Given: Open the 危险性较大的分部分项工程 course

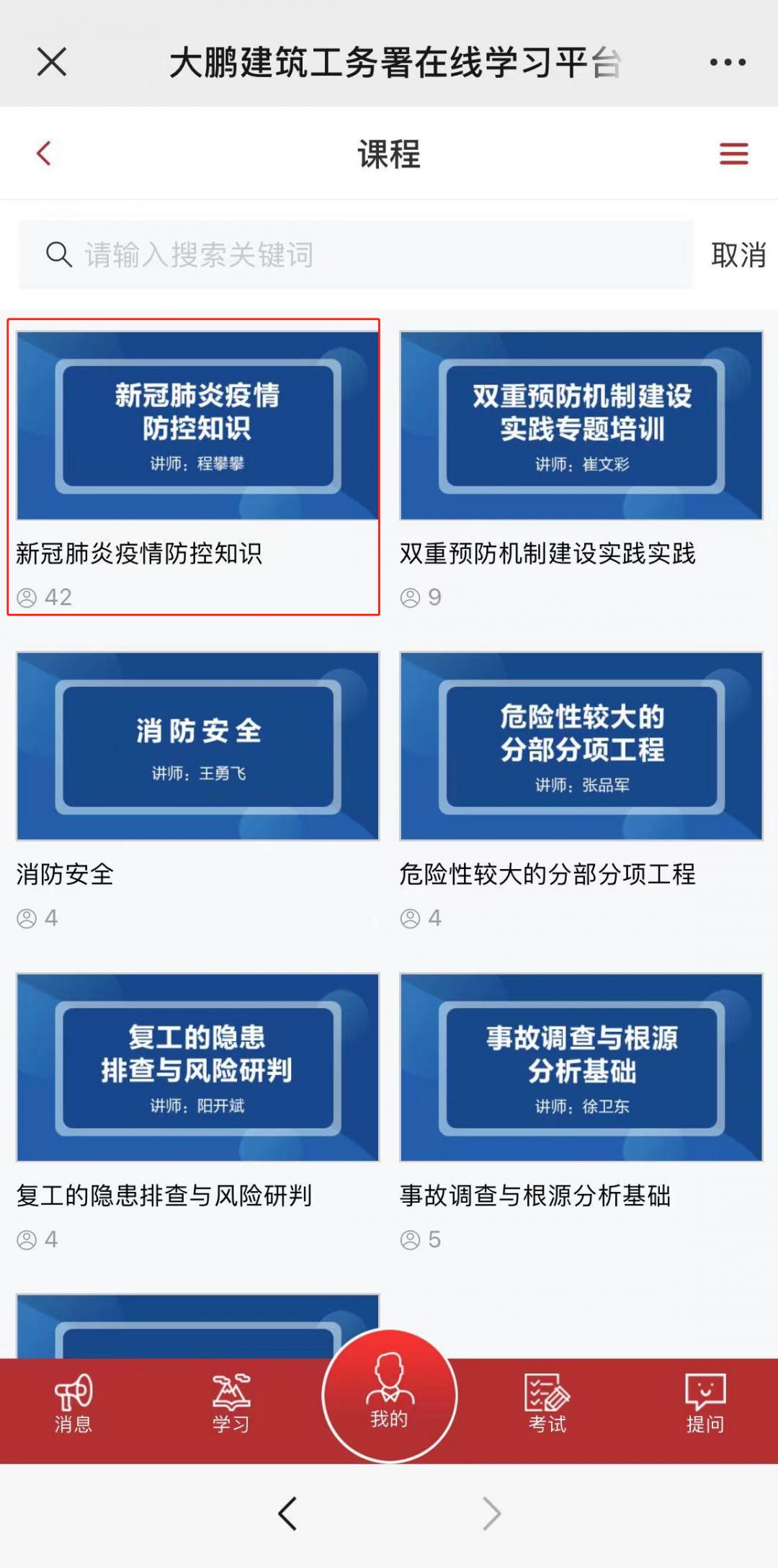Looking at the screenshot, I should pos(581,747).
